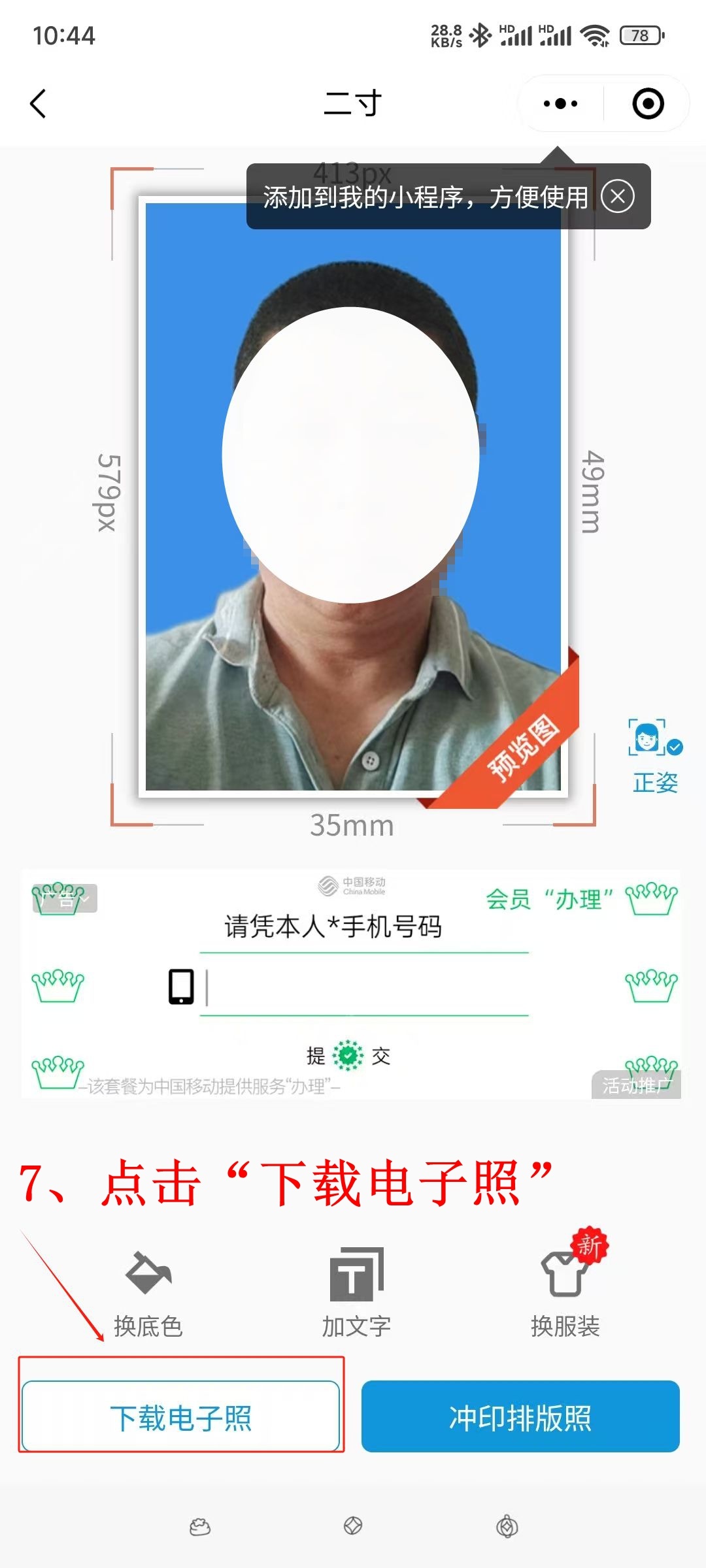
Task: Go back using the top-left arrow
Action: tap(38, 104)
